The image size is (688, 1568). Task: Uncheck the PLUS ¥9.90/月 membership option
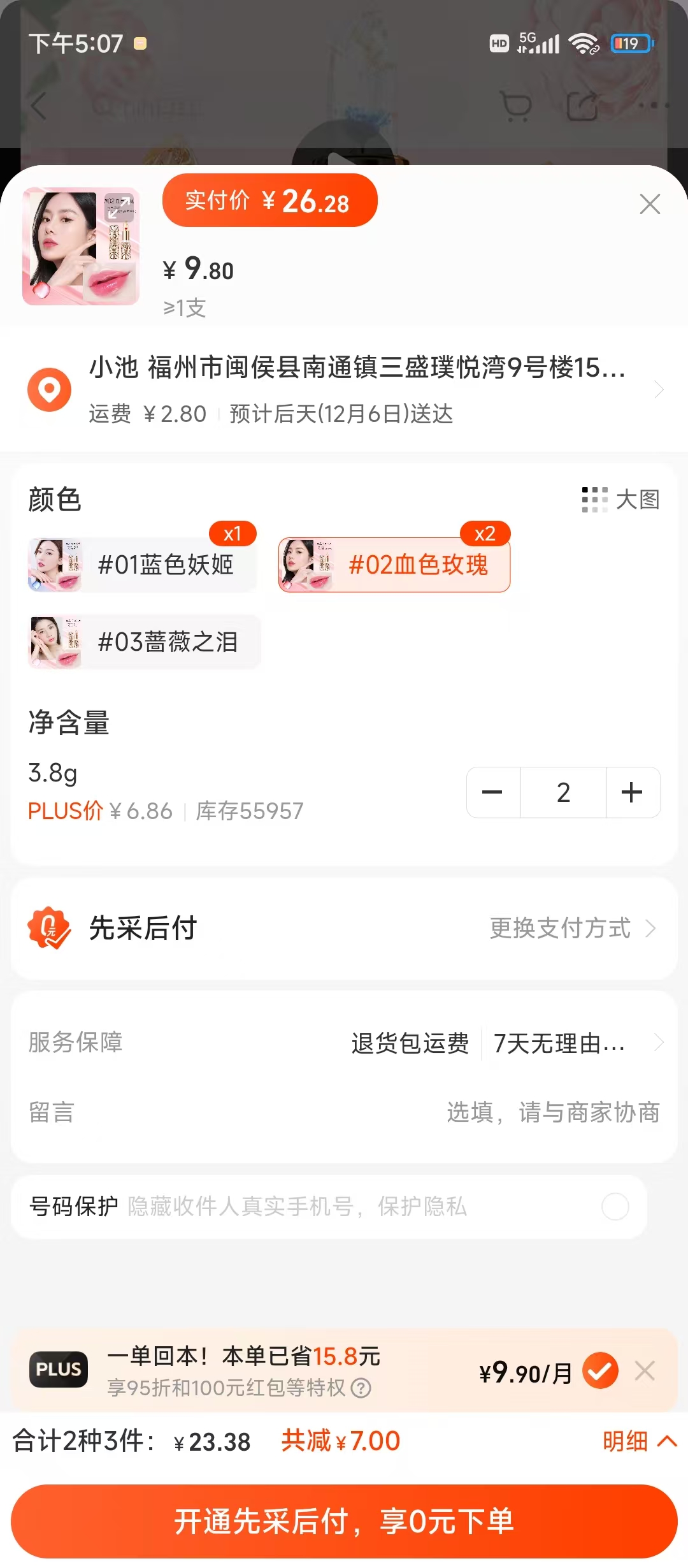click(x=599, y=1370)
